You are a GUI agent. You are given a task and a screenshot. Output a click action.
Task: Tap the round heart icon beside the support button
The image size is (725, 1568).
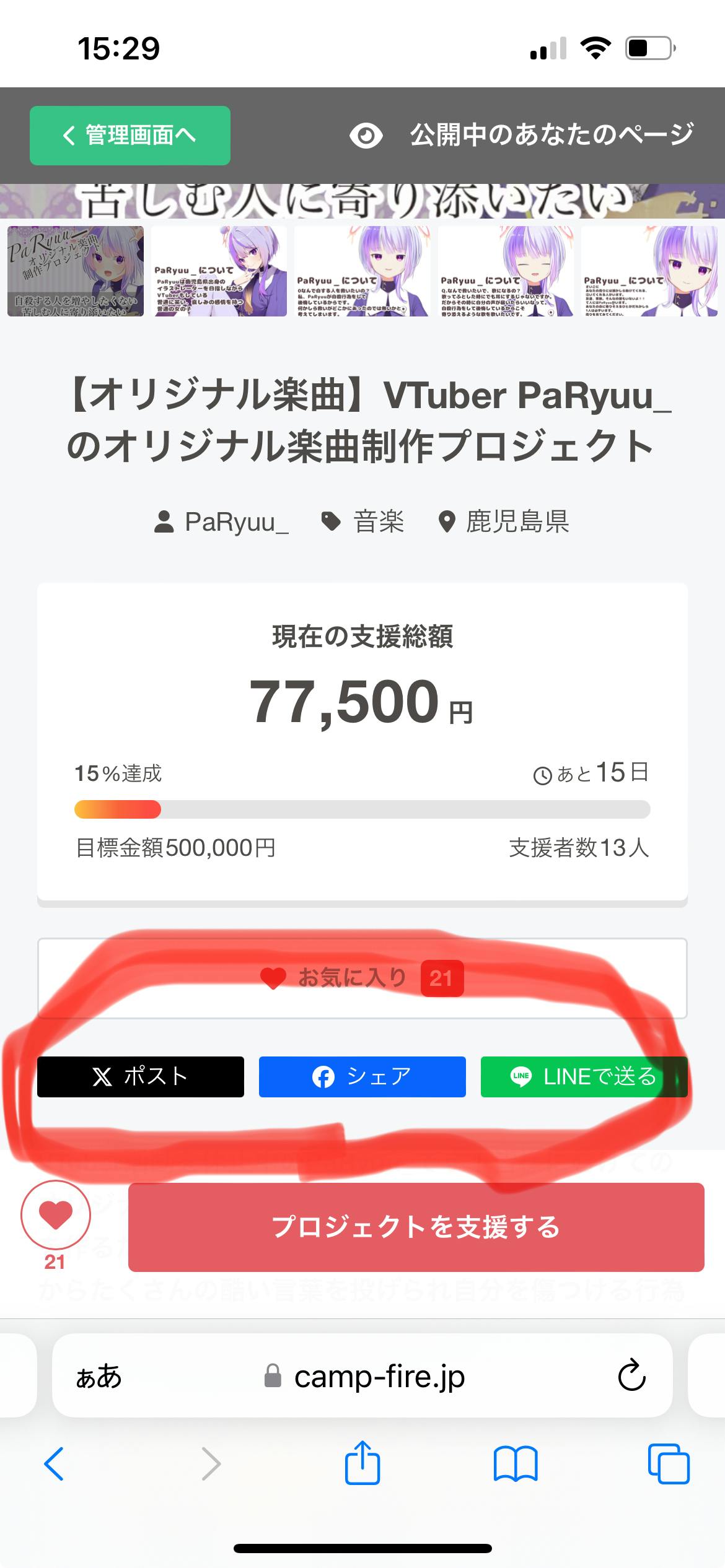(56, 1215)
